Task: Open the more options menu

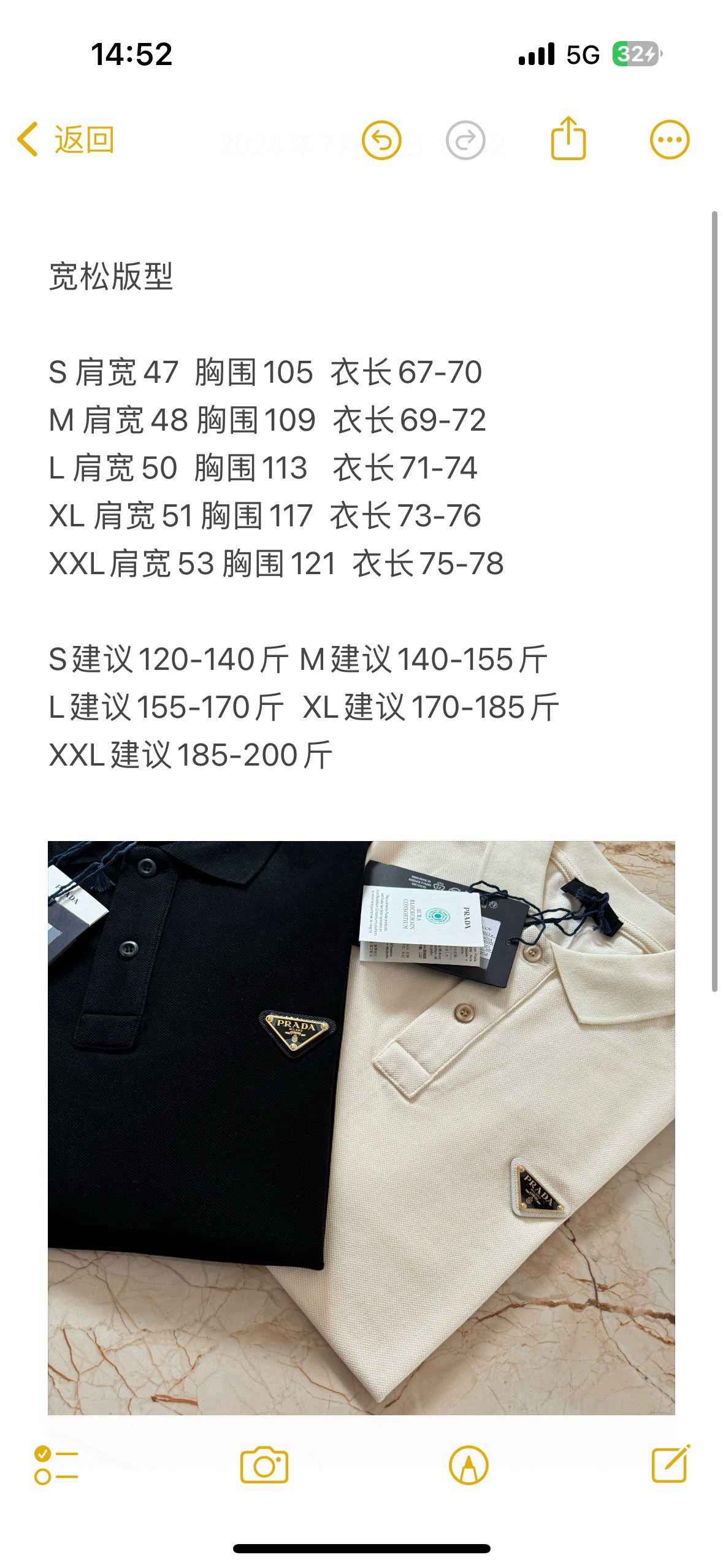Action: (669, 140)
